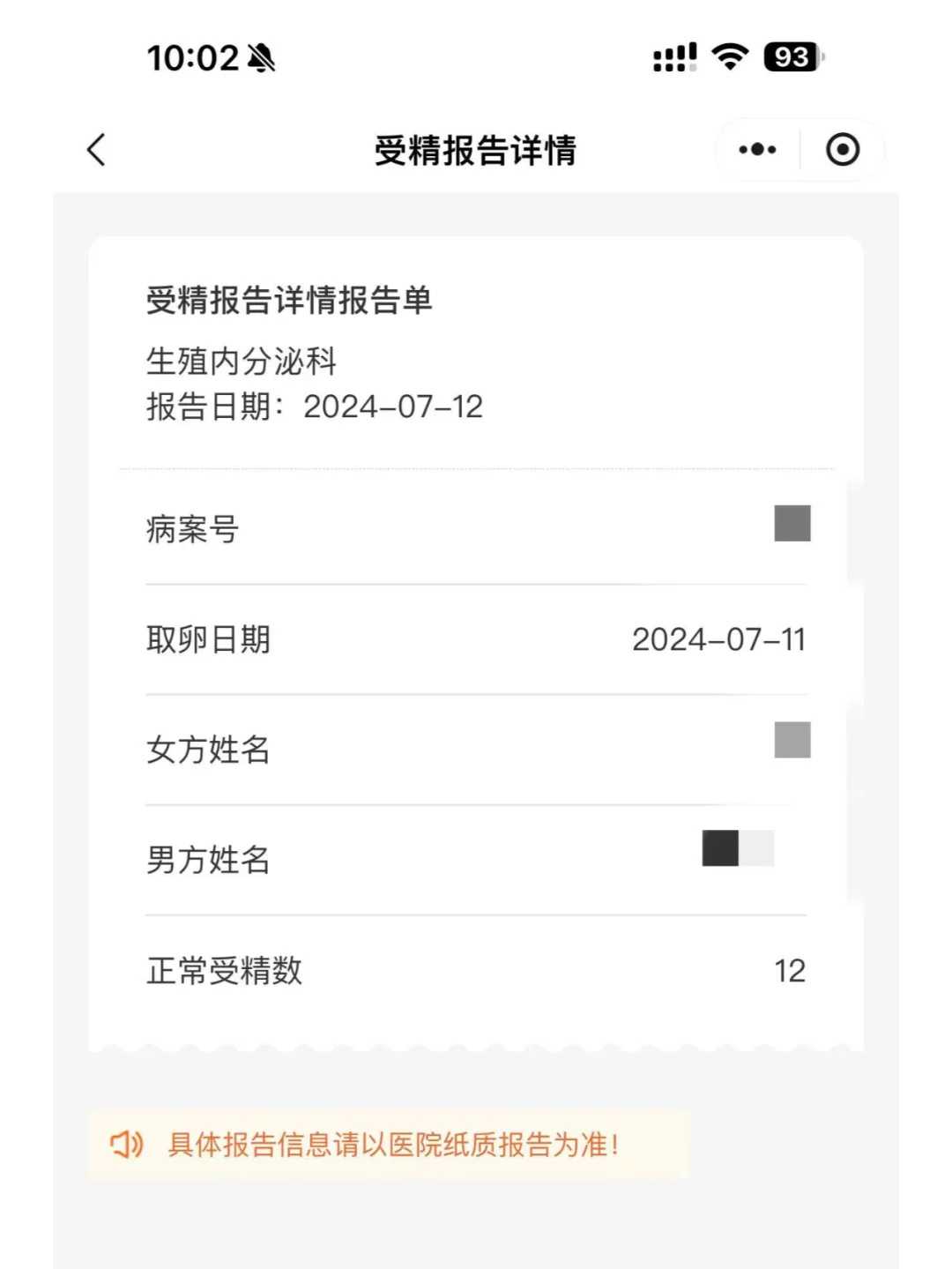The width and height of the screenshot is (952, 1269).
Task: Select the 受精报告详情 title bar
Action: point(476,150)
